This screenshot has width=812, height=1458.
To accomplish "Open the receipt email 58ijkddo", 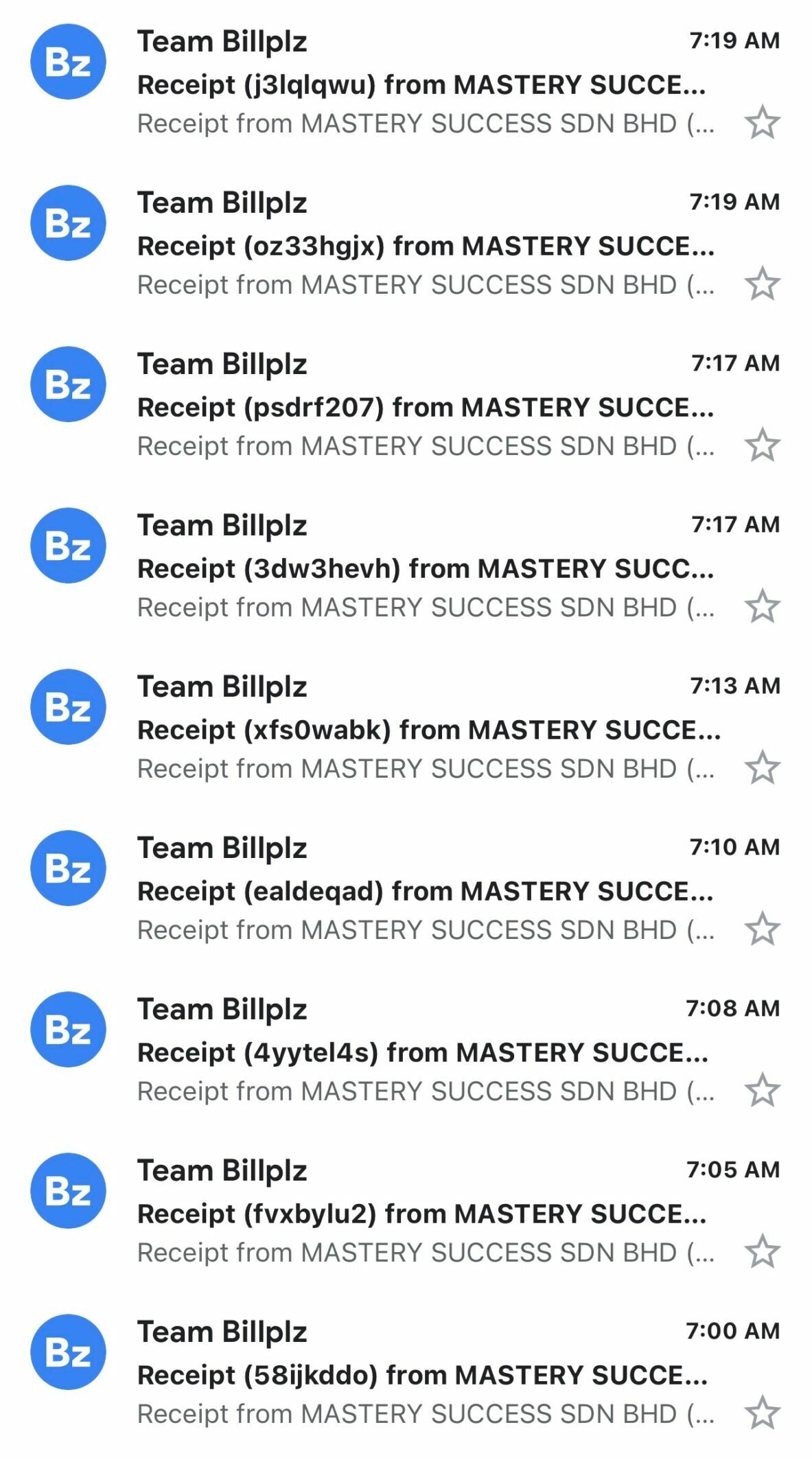I will point(421,1376).
